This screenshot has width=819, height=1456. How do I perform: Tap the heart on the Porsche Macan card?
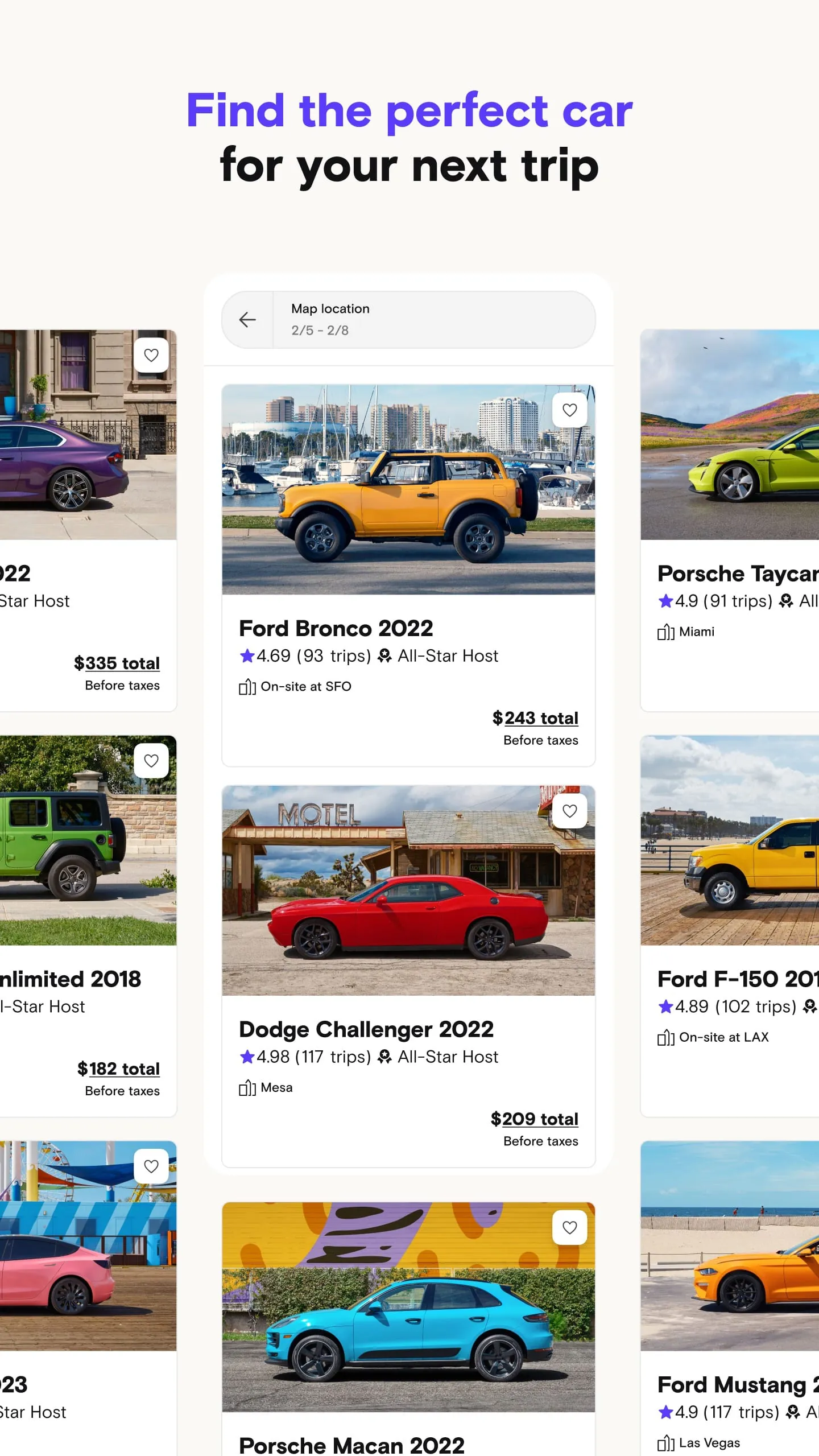click(569, 1227)
